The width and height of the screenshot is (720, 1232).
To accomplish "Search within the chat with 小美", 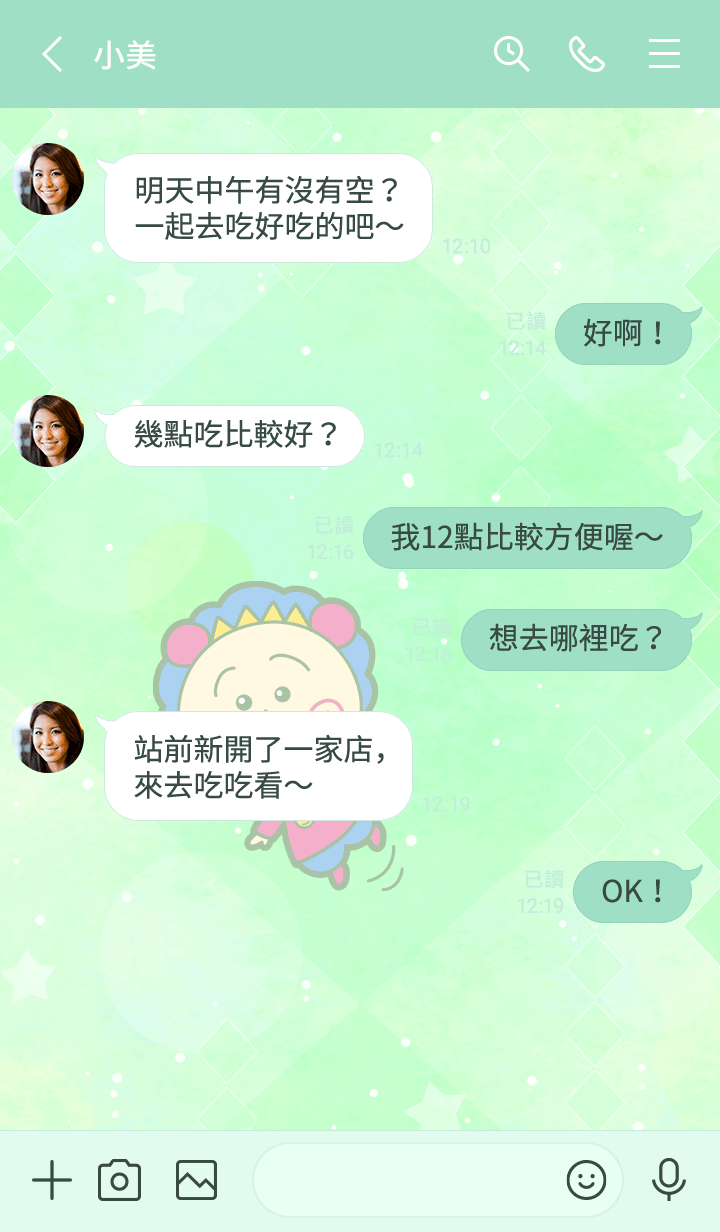I will [511, 54].
